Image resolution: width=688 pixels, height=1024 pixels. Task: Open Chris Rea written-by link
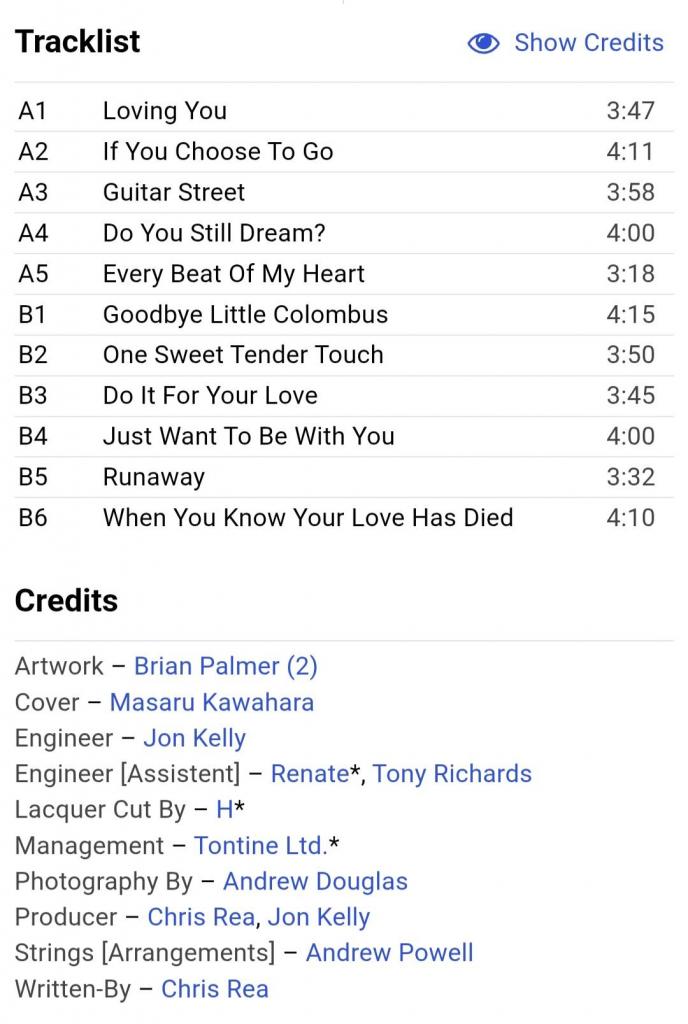pyautogui.click(x=214, y=989)
